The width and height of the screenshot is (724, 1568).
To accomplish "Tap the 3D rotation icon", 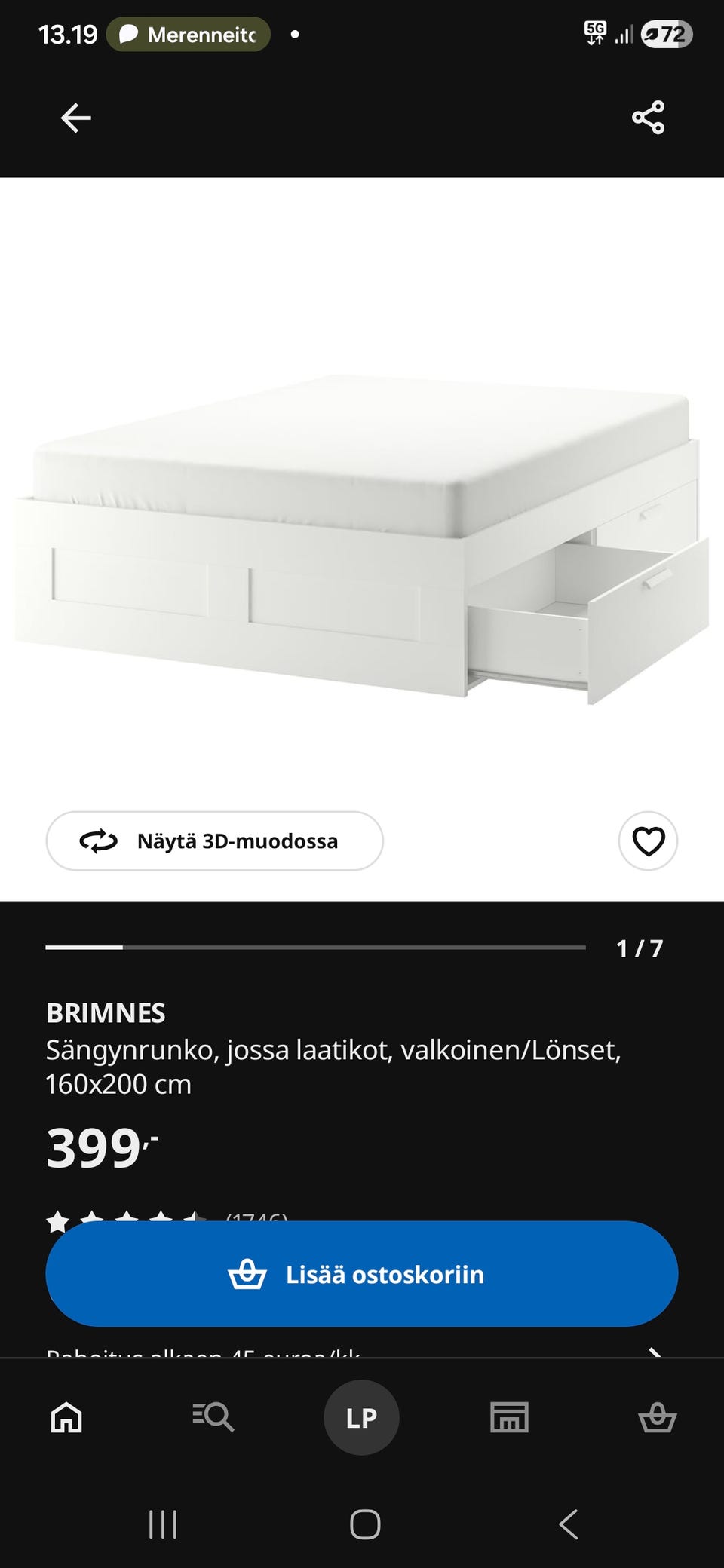I will pyautogui.click(x=99, y=841).
